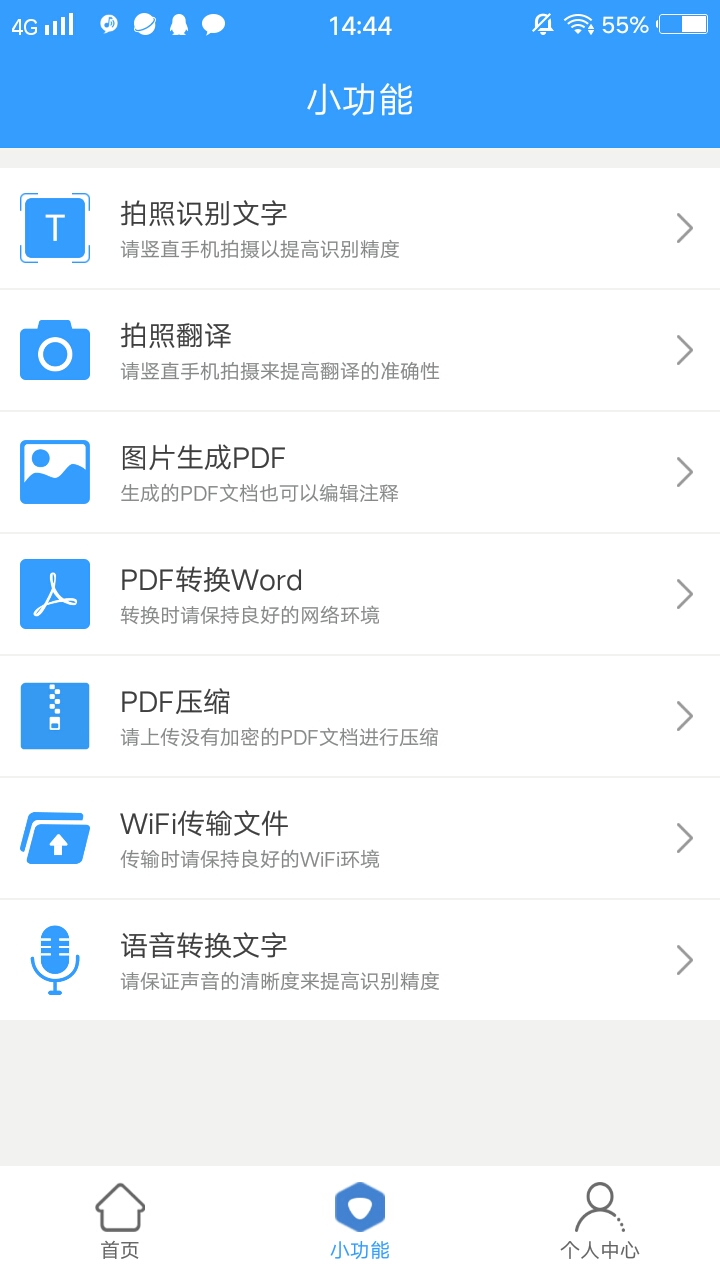Expand the 拍照识别文字 row chevron
The height and width of the screenshot is (1280, 720).
click(x=684, y=228)
